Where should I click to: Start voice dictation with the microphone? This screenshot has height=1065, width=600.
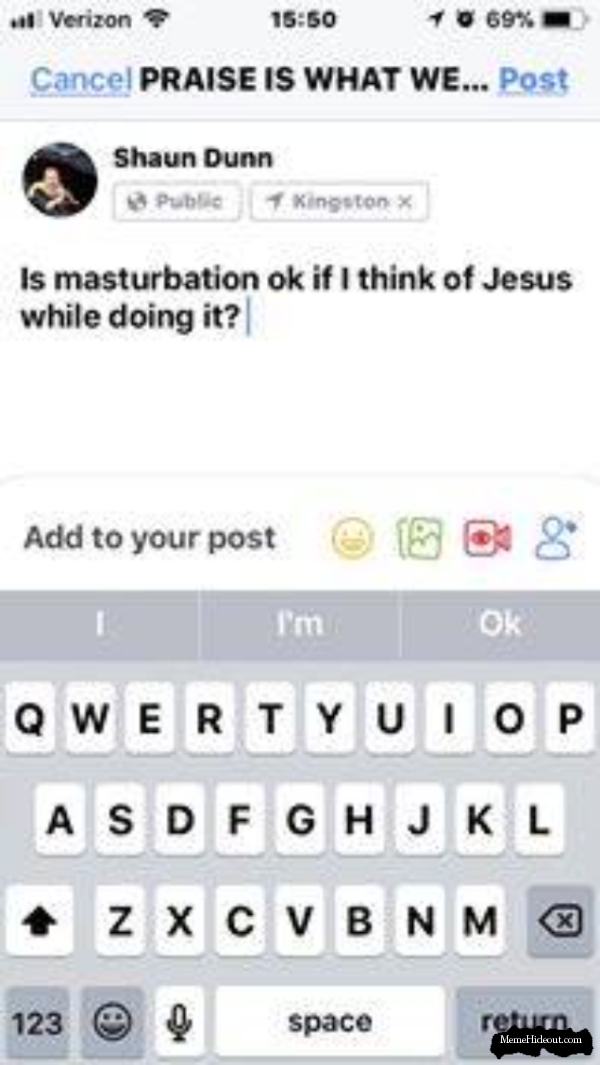click(x=179, y=1022)
